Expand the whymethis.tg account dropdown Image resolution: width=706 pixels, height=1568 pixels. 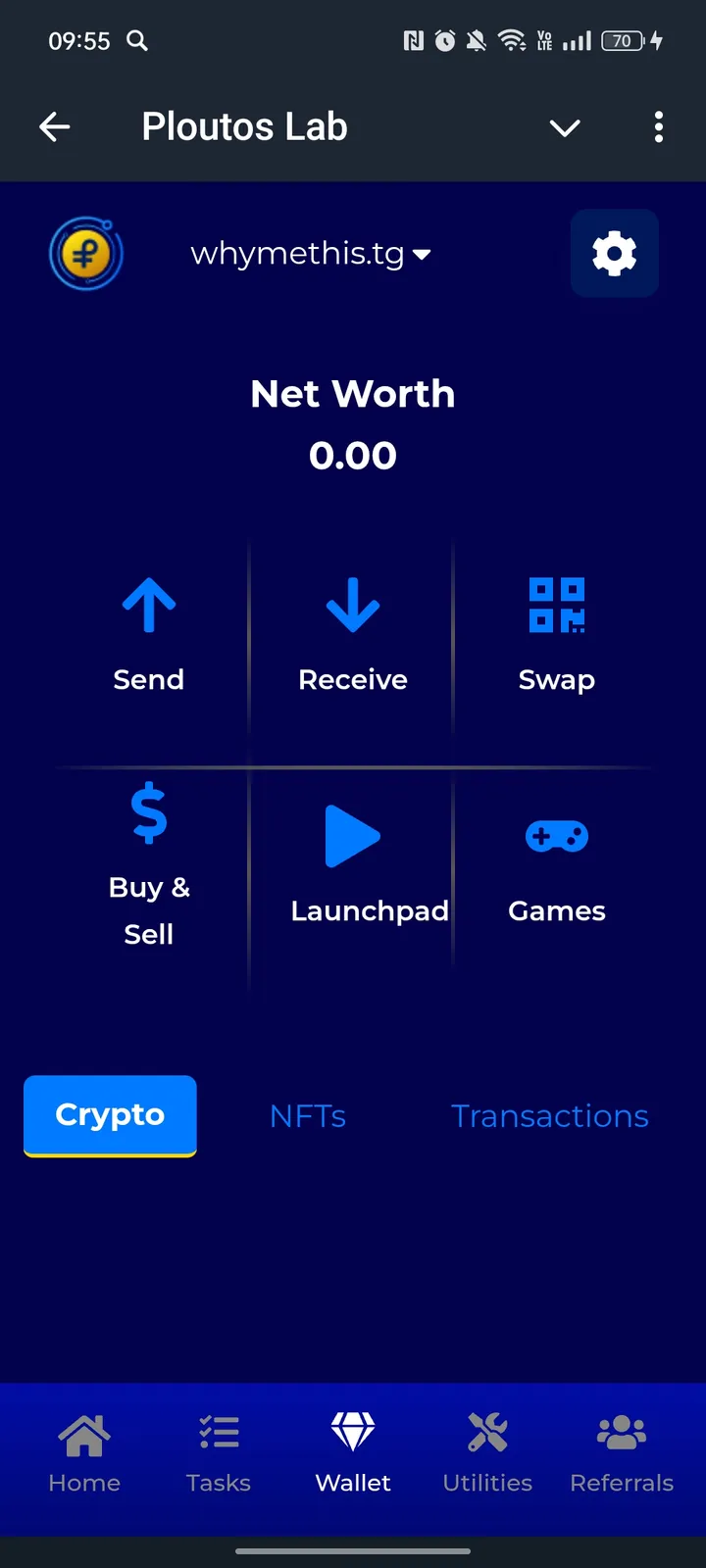312,254
